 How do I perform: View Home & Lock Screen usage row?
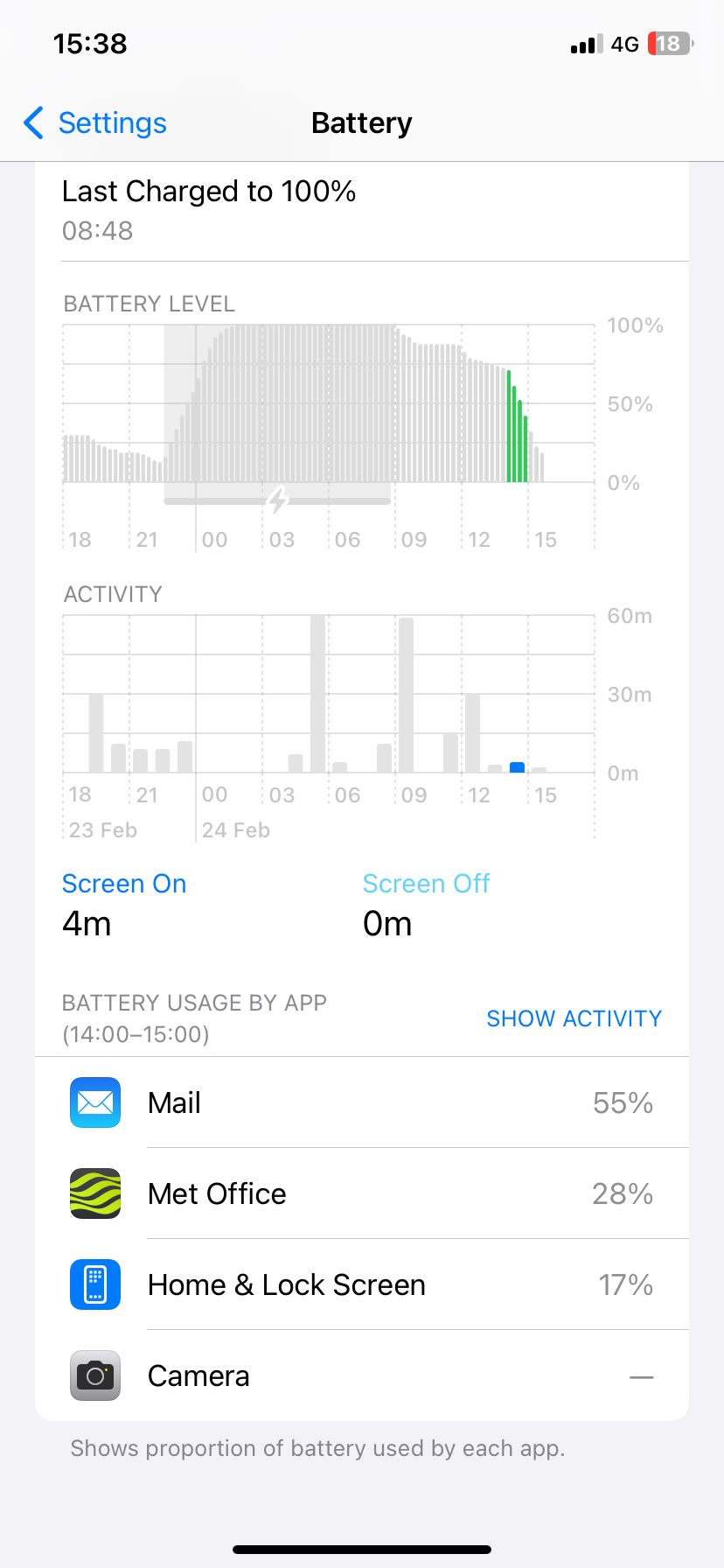(362, 1284)
